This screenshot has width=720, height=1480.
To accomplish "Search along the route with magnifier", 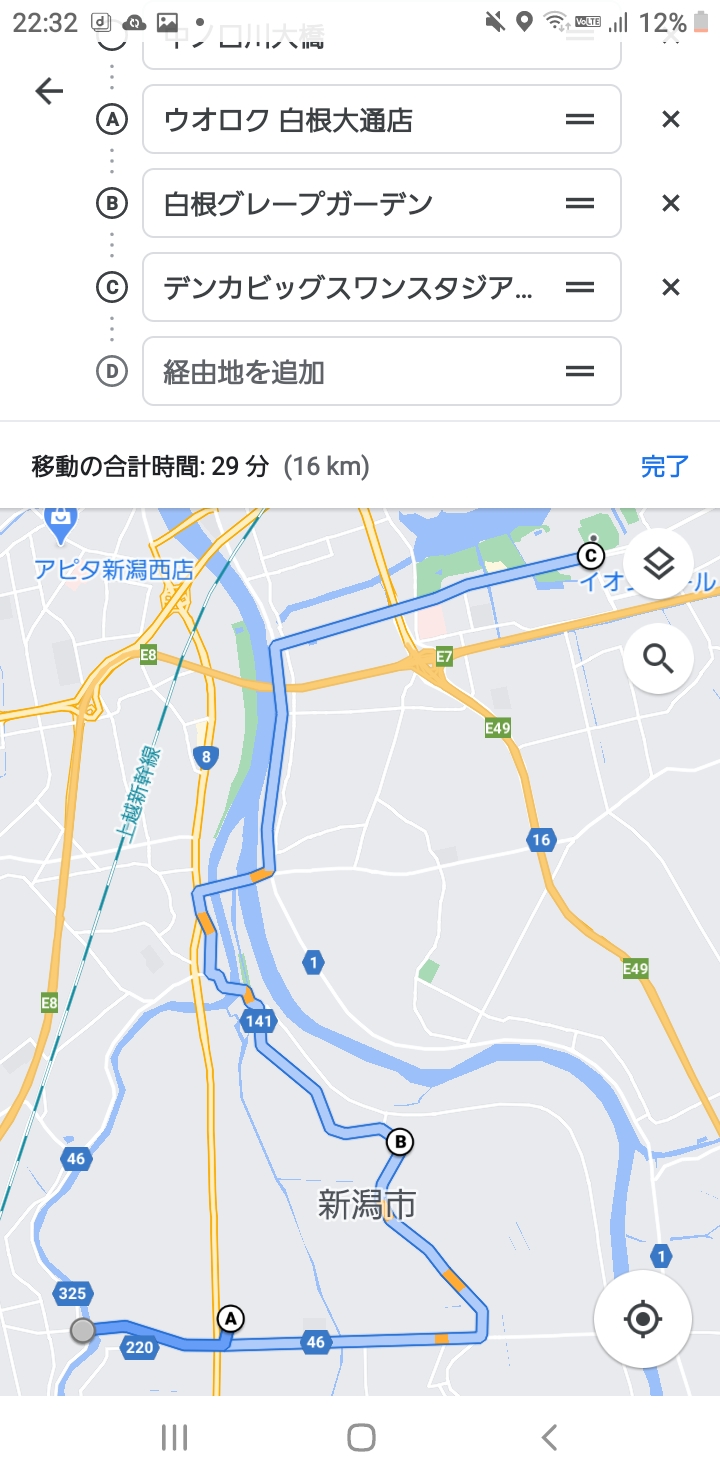I will click(x=657, y=658).
